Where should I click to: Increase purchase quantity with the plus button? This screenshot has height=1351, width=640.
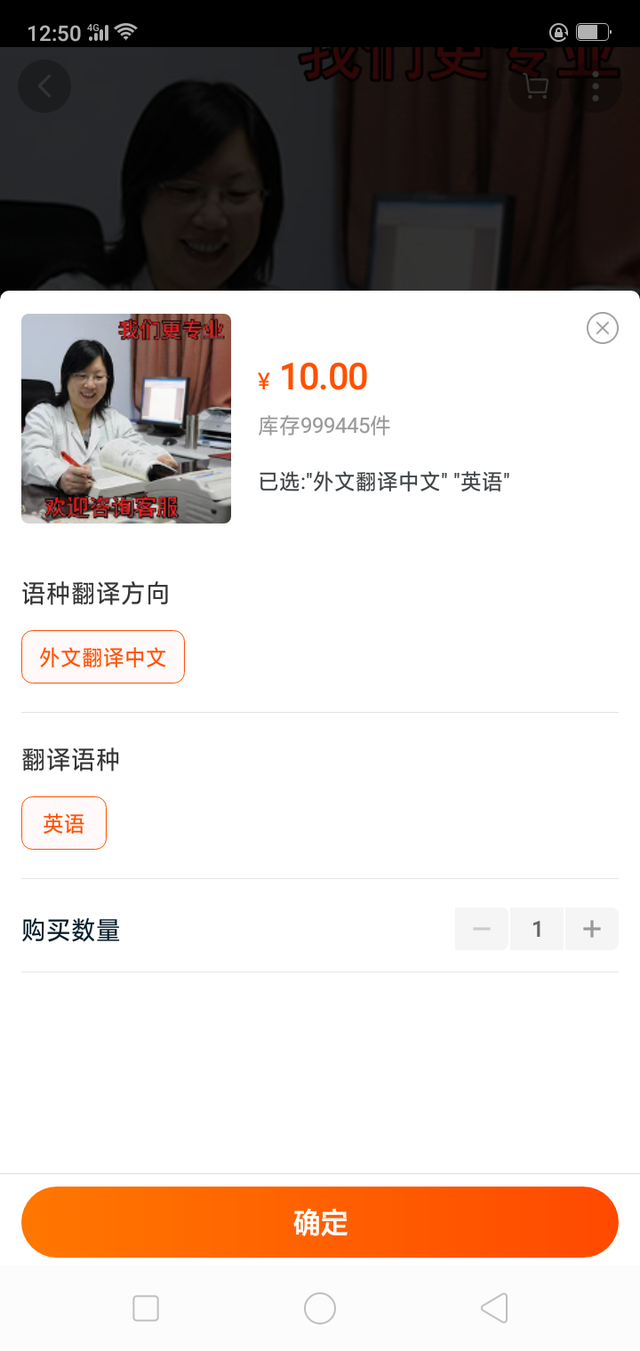(592, 929)
